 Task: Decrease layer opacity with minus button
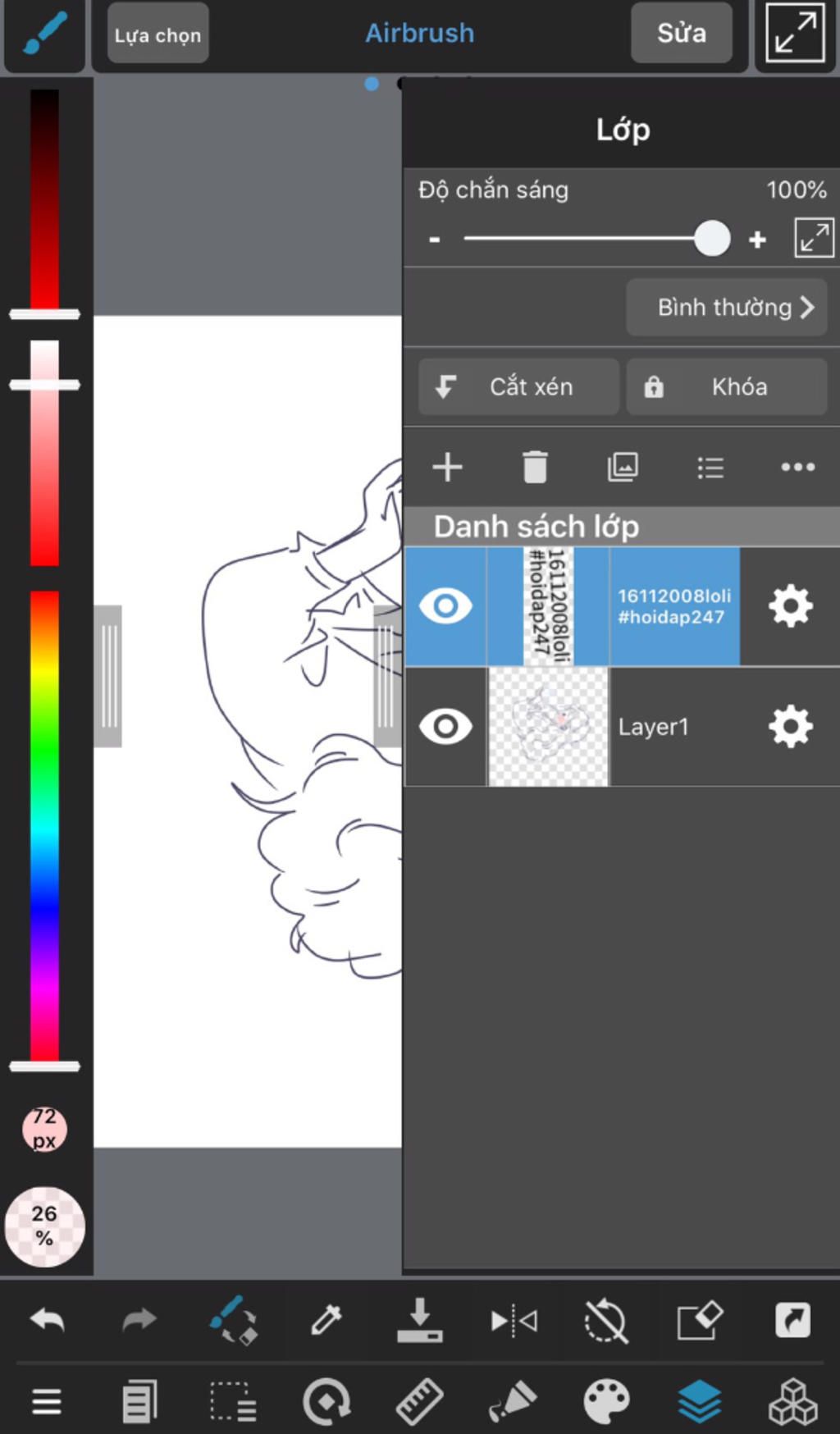coord(435,240)
